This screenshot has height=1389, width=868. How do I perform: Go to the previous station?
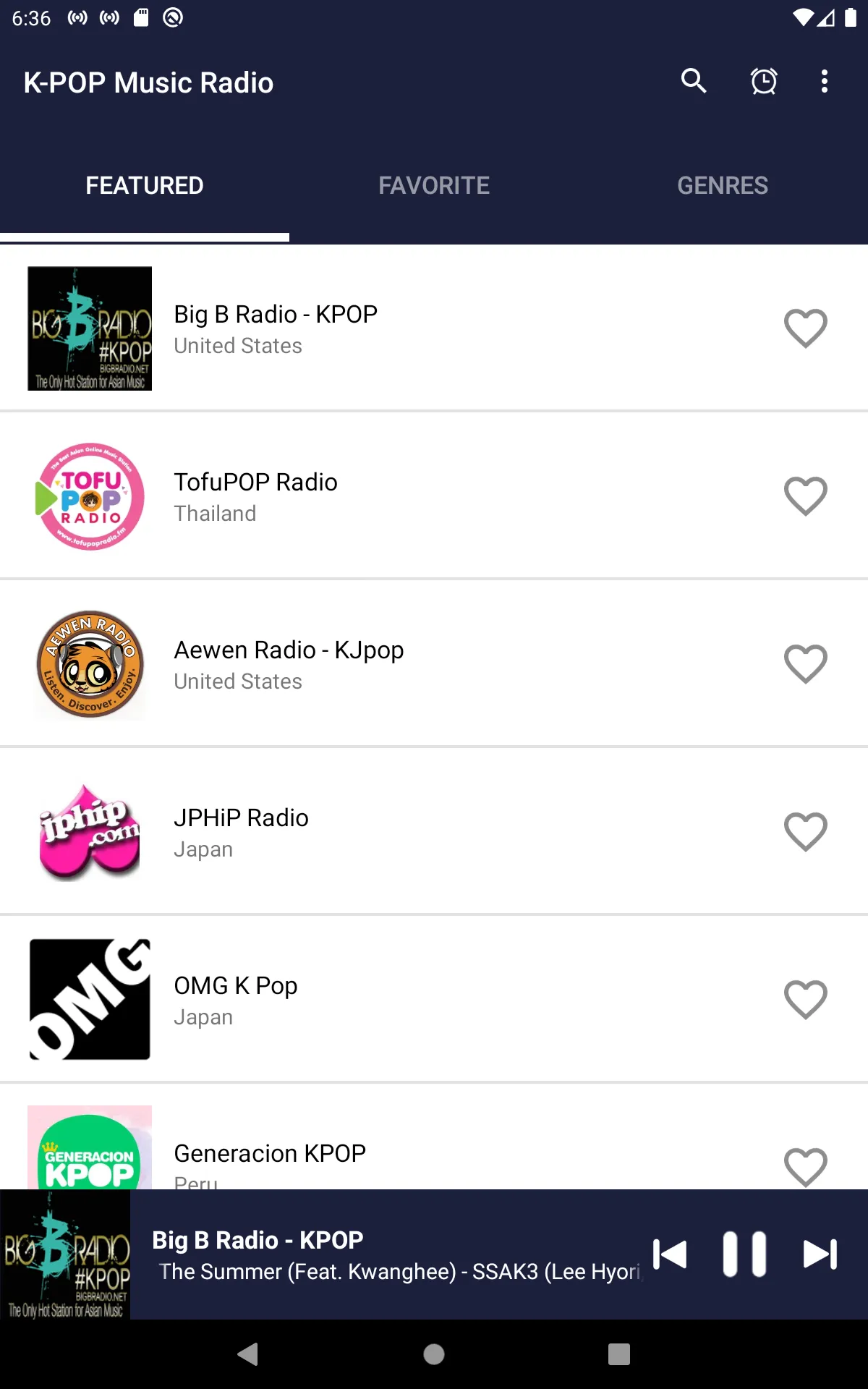pyautogui.click(x=670, y=1254)
